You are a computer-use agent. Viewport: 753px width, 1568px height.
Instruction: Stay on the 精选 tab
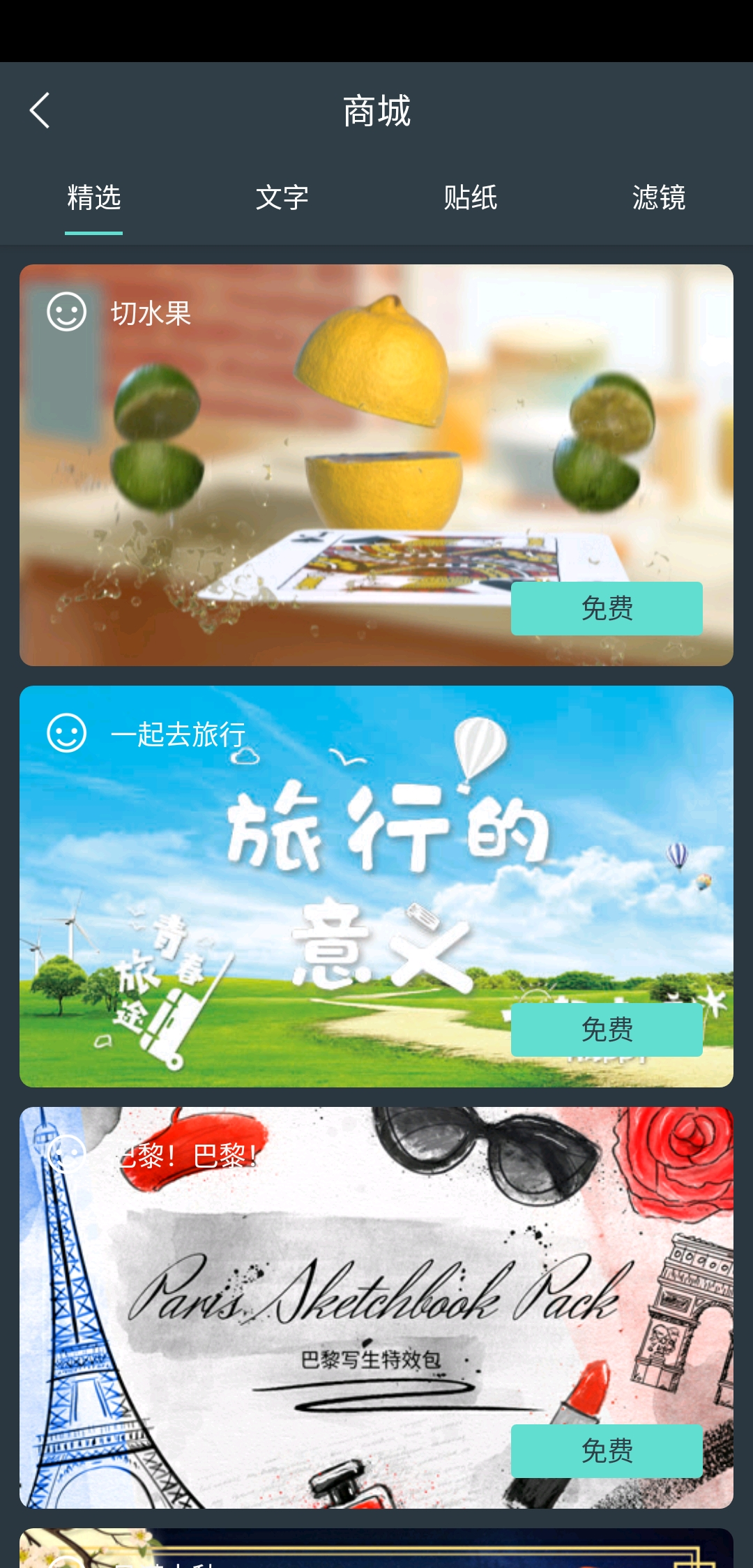(x=95, y=199)
